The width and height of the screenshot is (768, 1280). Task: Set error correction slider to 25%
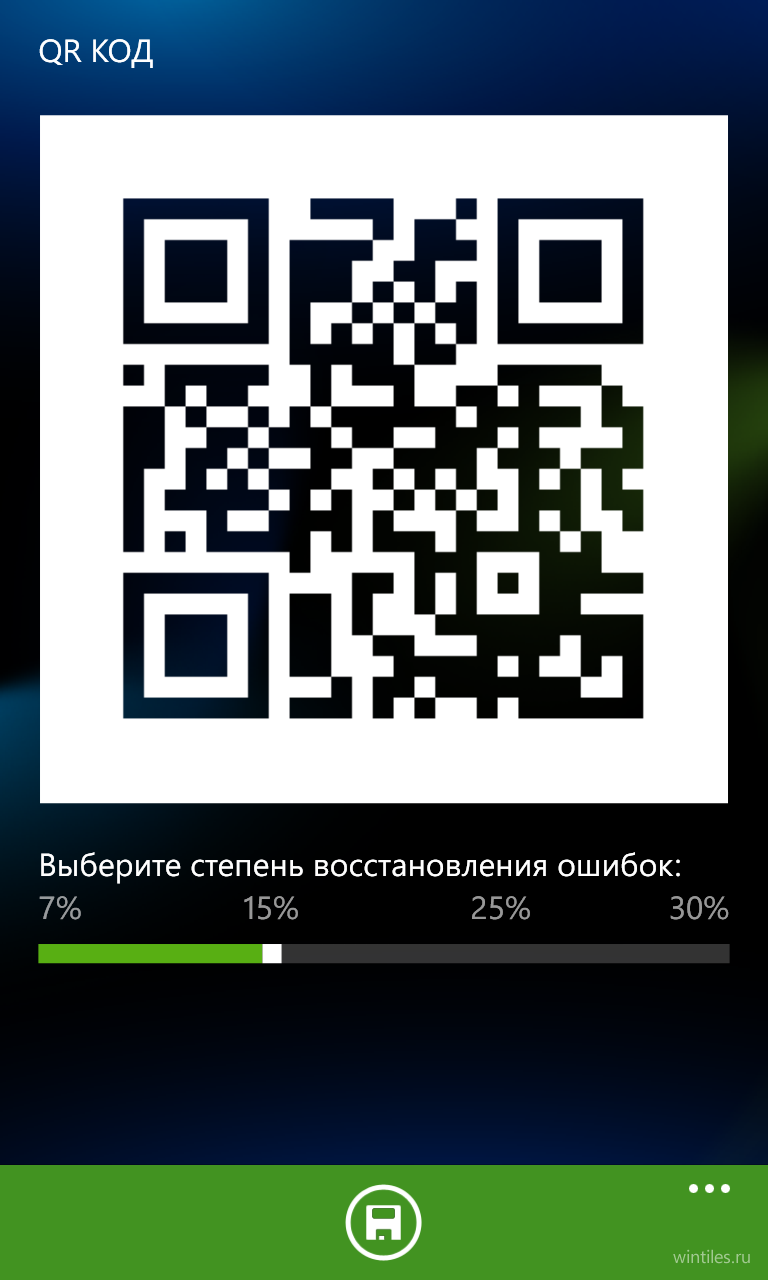pos(500,953)
